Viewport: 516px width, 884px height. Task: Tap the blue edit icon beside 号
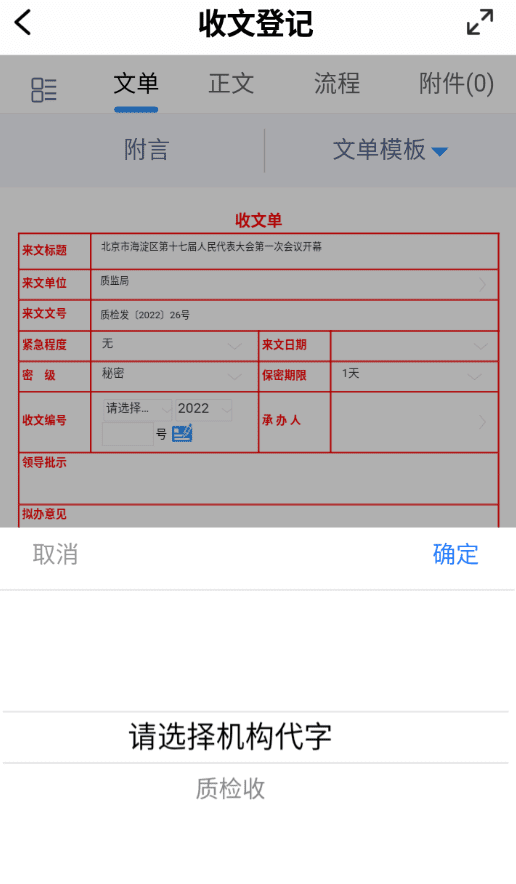(x=182, y=433)
